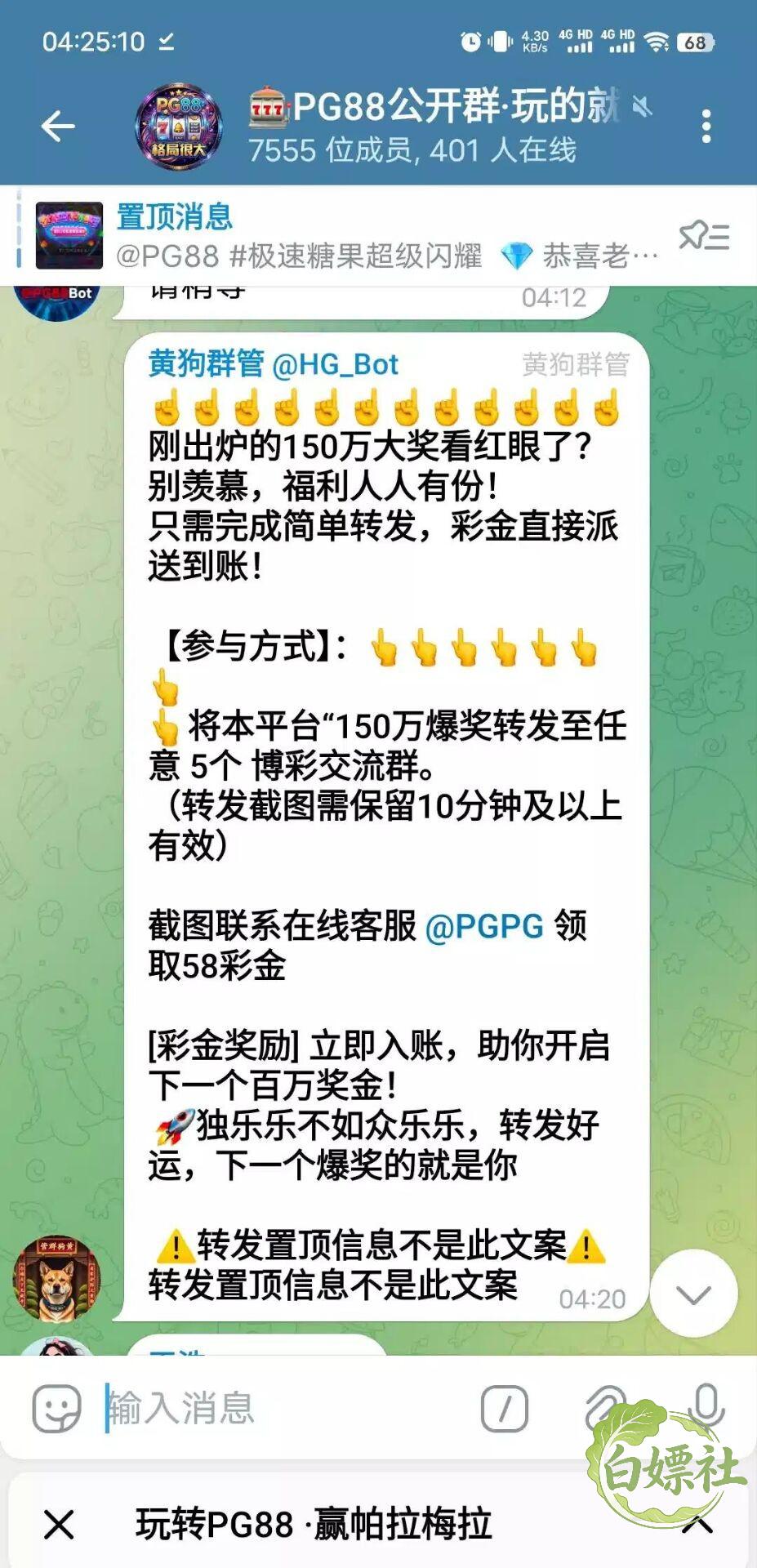Open the @HG_Bot mention link

click(x=335, y=364)
